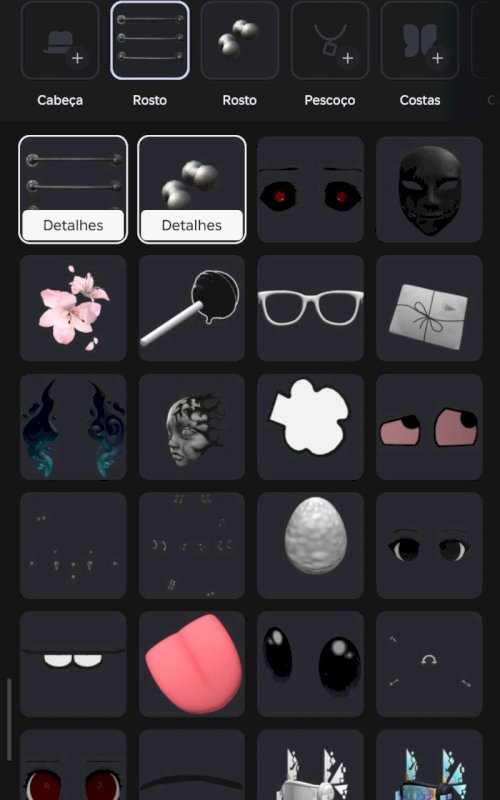The height and width of the screenshot is (800, 500).
Task: Pick the white blob shape item
Action: tap(311, 427)
